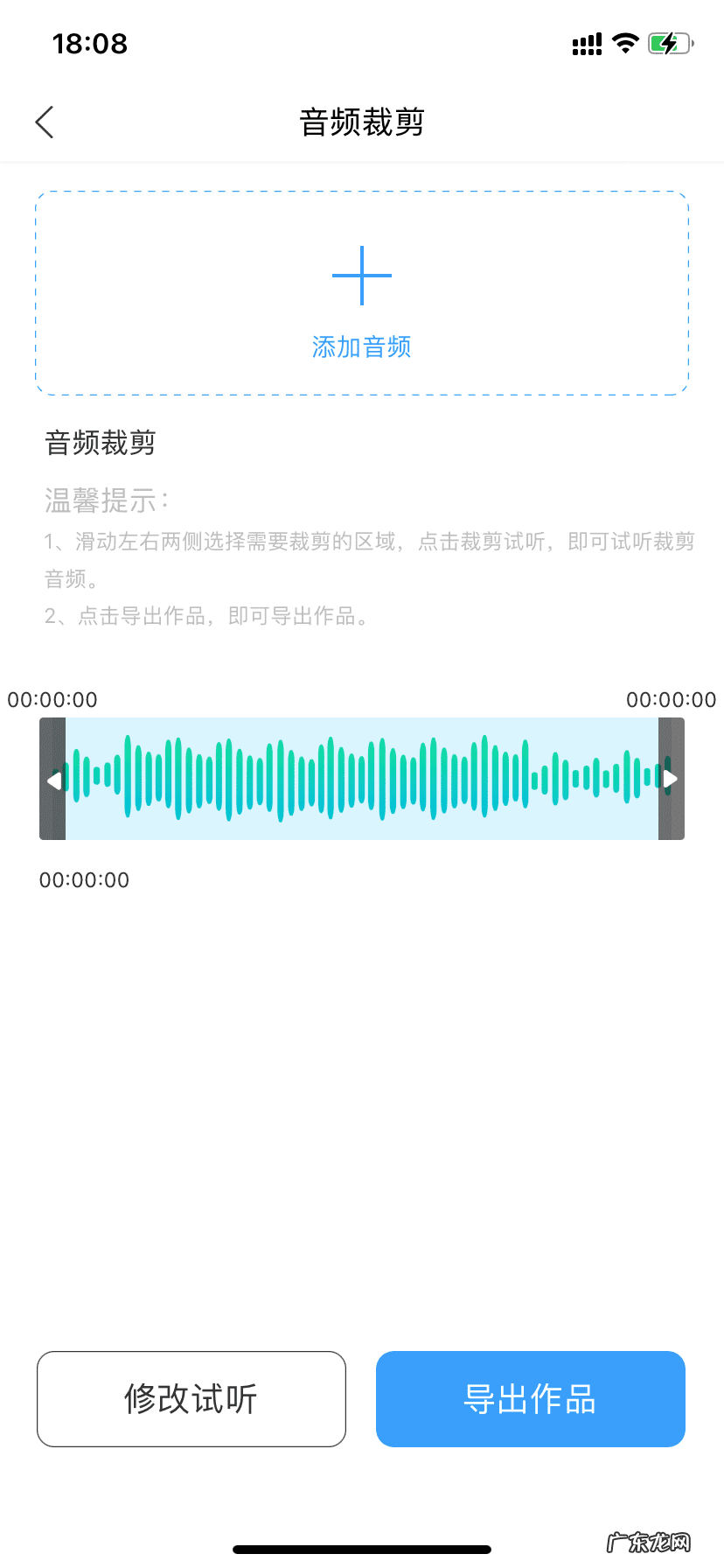Tap the battery charging indicator

click(x=670, y=42)
